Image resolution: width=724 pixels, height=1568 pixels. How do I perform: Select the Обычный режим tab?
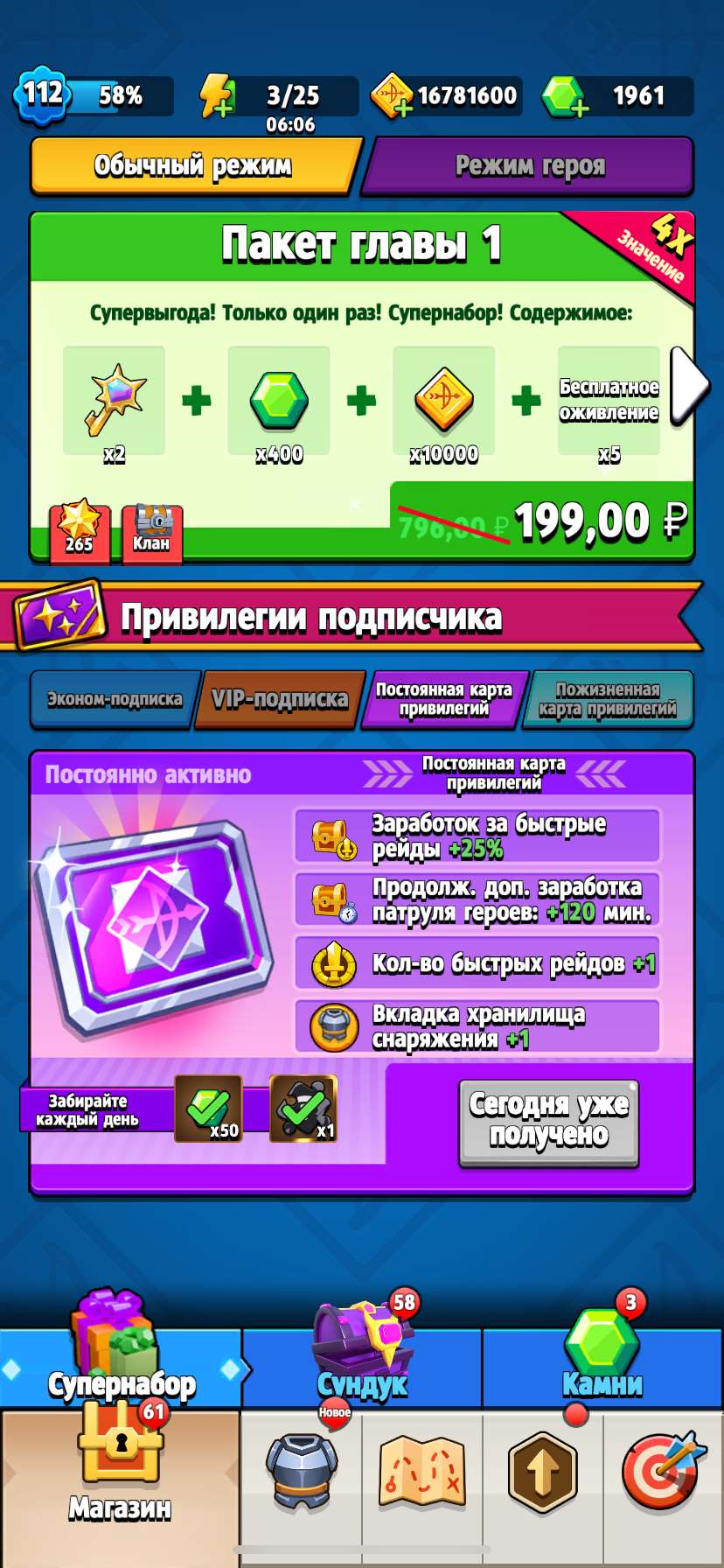[x=194, y=164]
